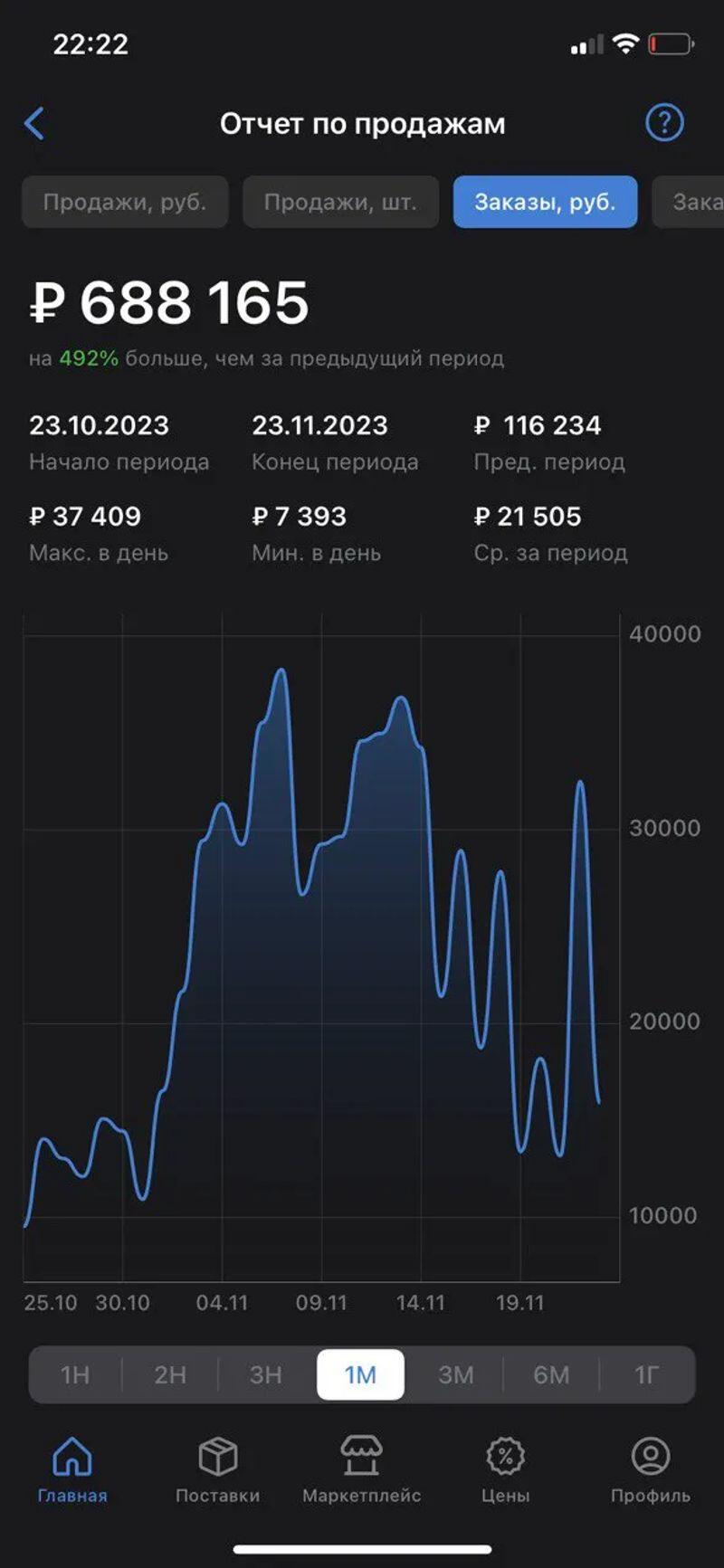This screenshot has height=1568, width=724.
Task: Open the help question mark icon
Action: 664,122
